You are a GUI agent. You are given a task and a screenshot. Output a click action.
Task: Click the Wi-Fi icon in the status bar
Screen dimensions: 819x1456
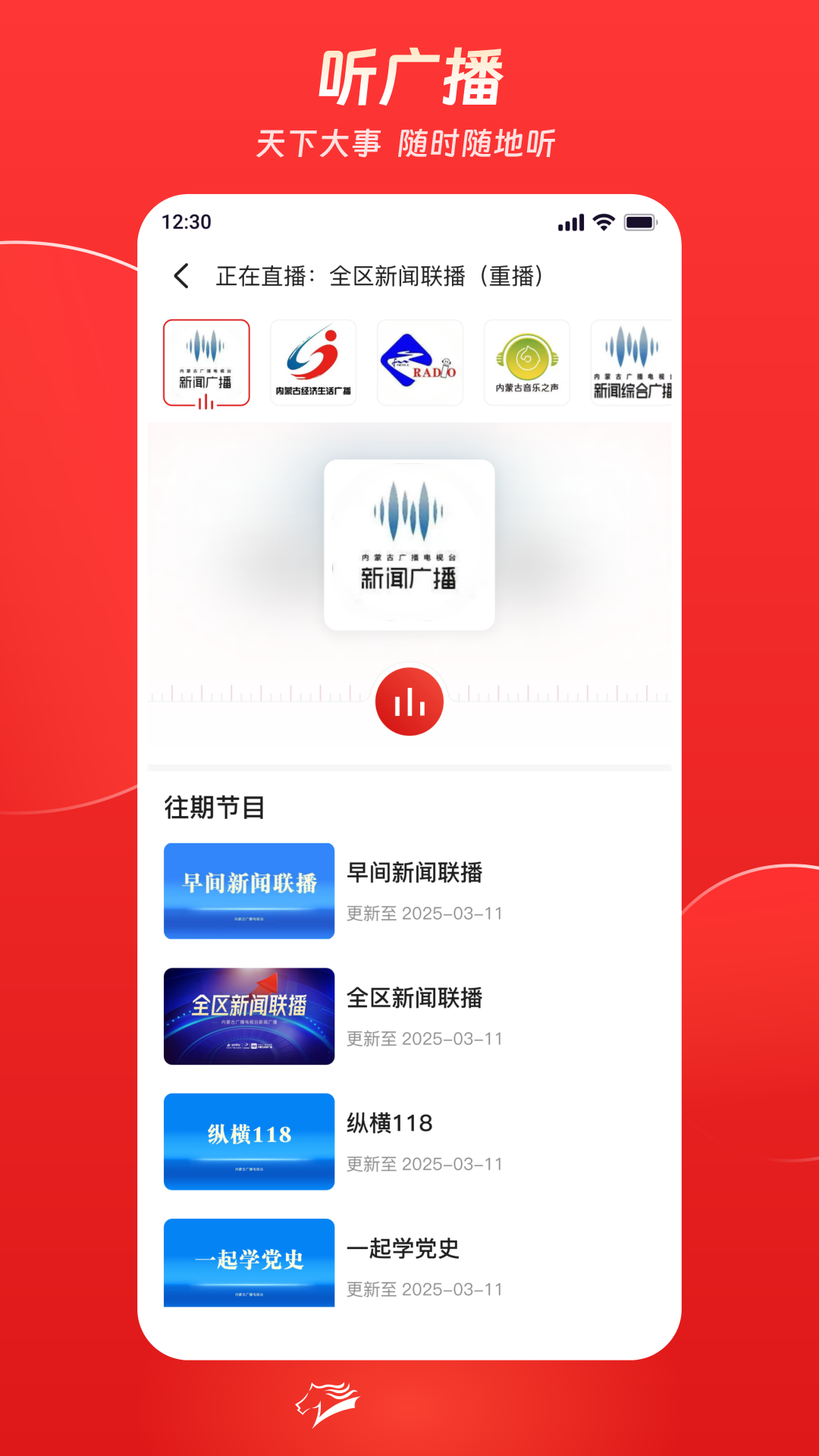click(603, 222)
